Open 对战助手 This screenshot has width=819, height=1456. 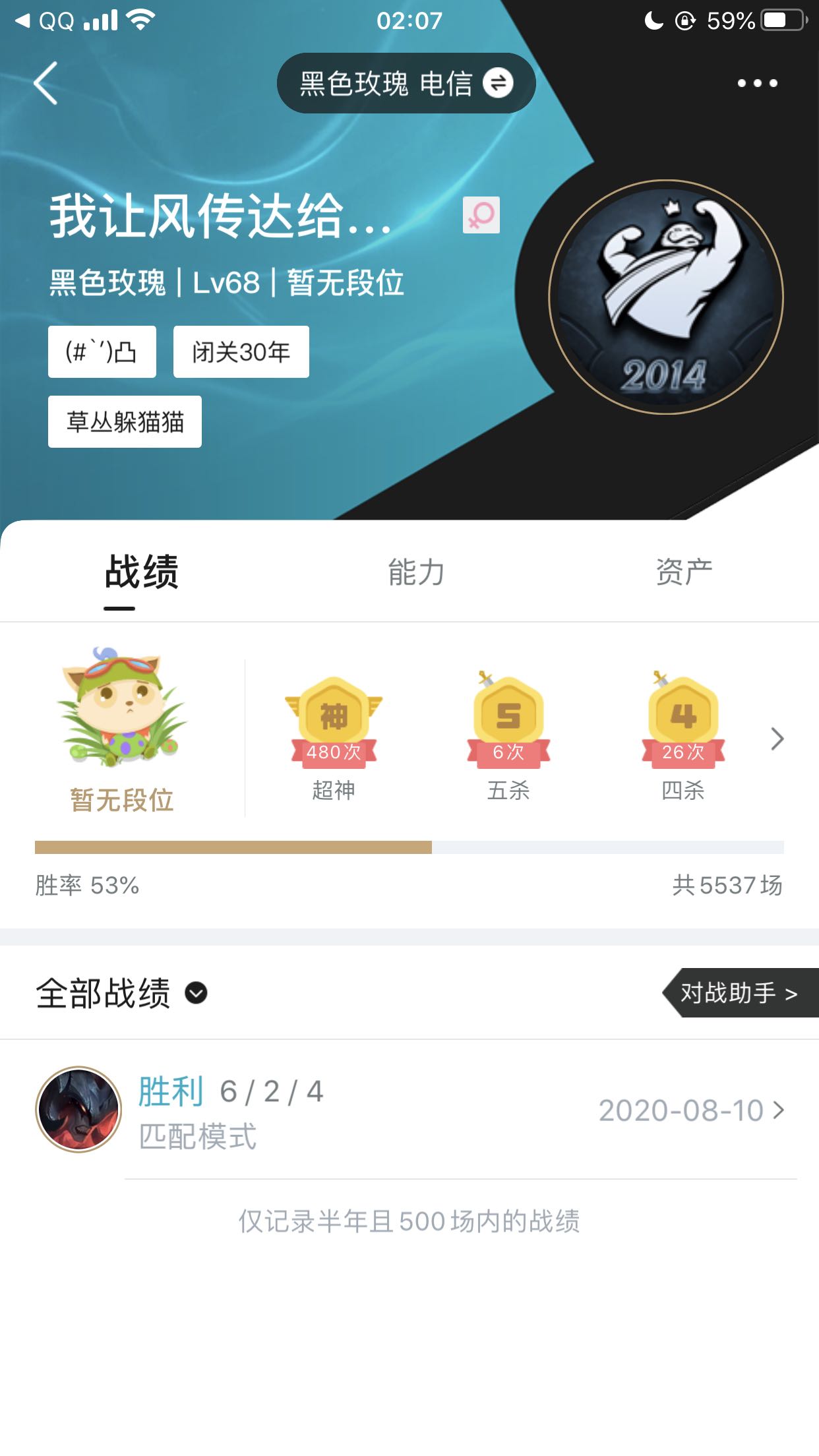740,992
